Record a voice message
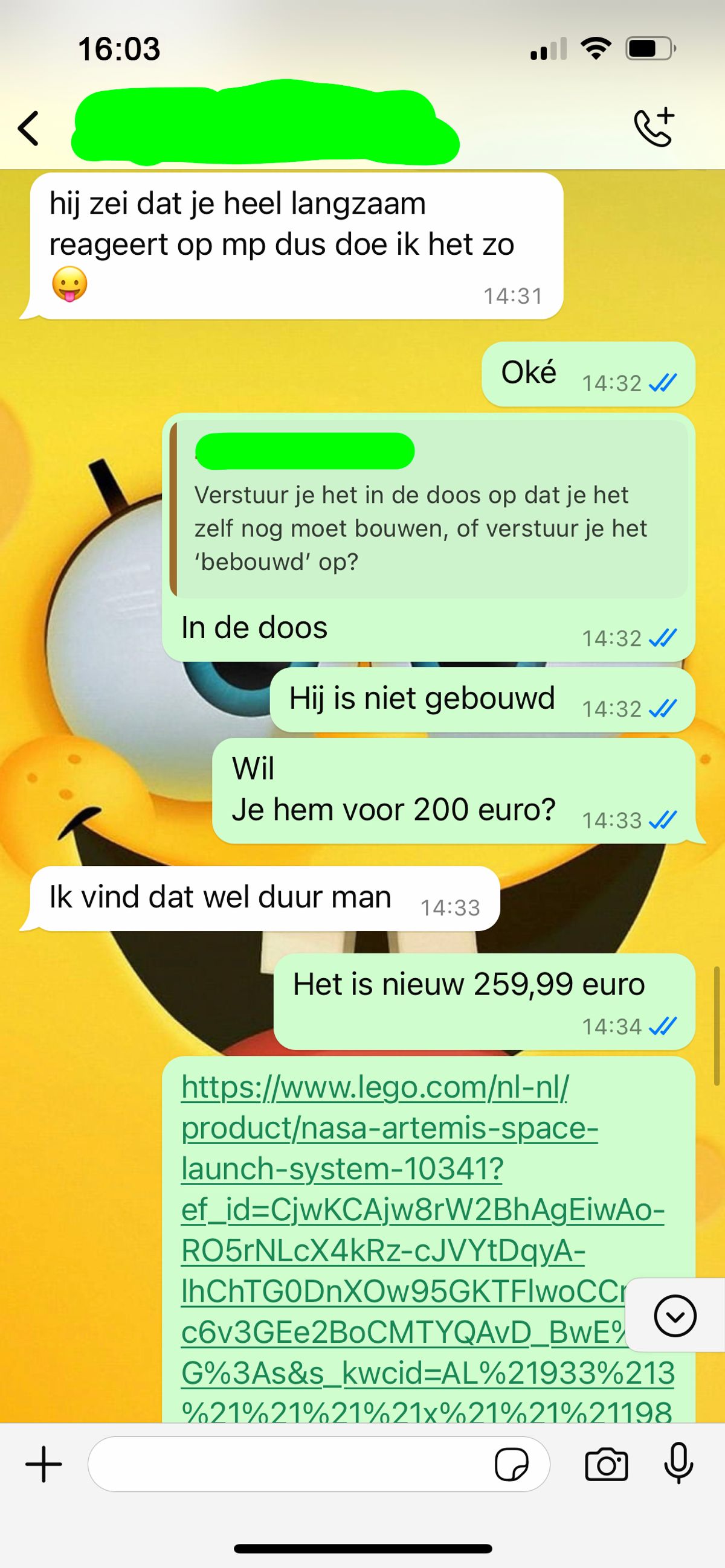Image resolution: width=725 pixels, height=1568 pixels. click(678, 1464)
